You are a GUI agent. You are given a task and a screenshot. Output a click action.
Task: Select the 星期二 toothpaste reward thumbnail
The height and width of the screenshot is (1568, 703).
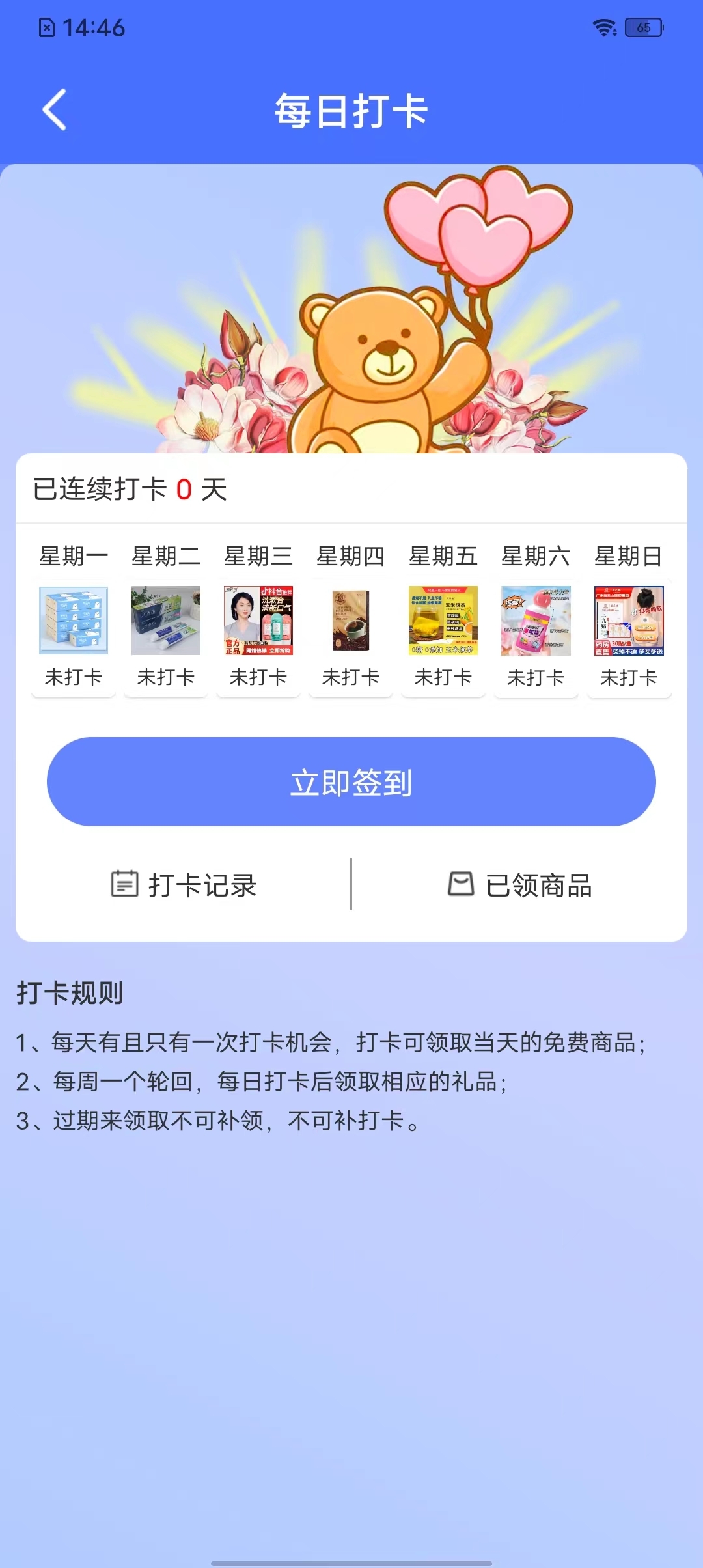coord(165,622)
